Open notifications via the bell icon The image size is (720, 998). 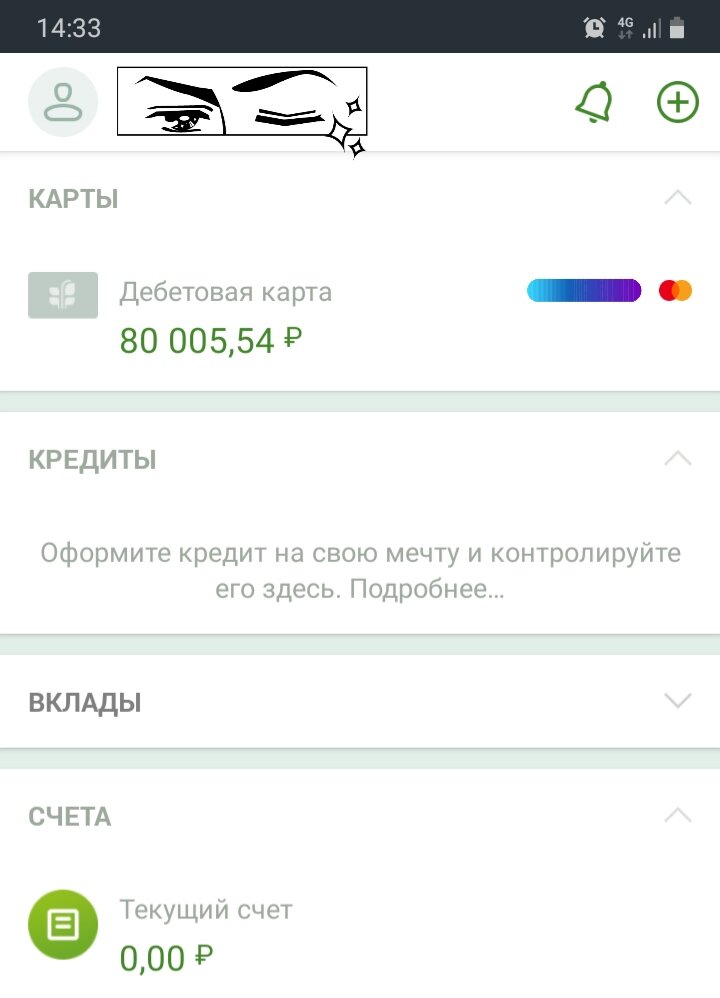594,102
